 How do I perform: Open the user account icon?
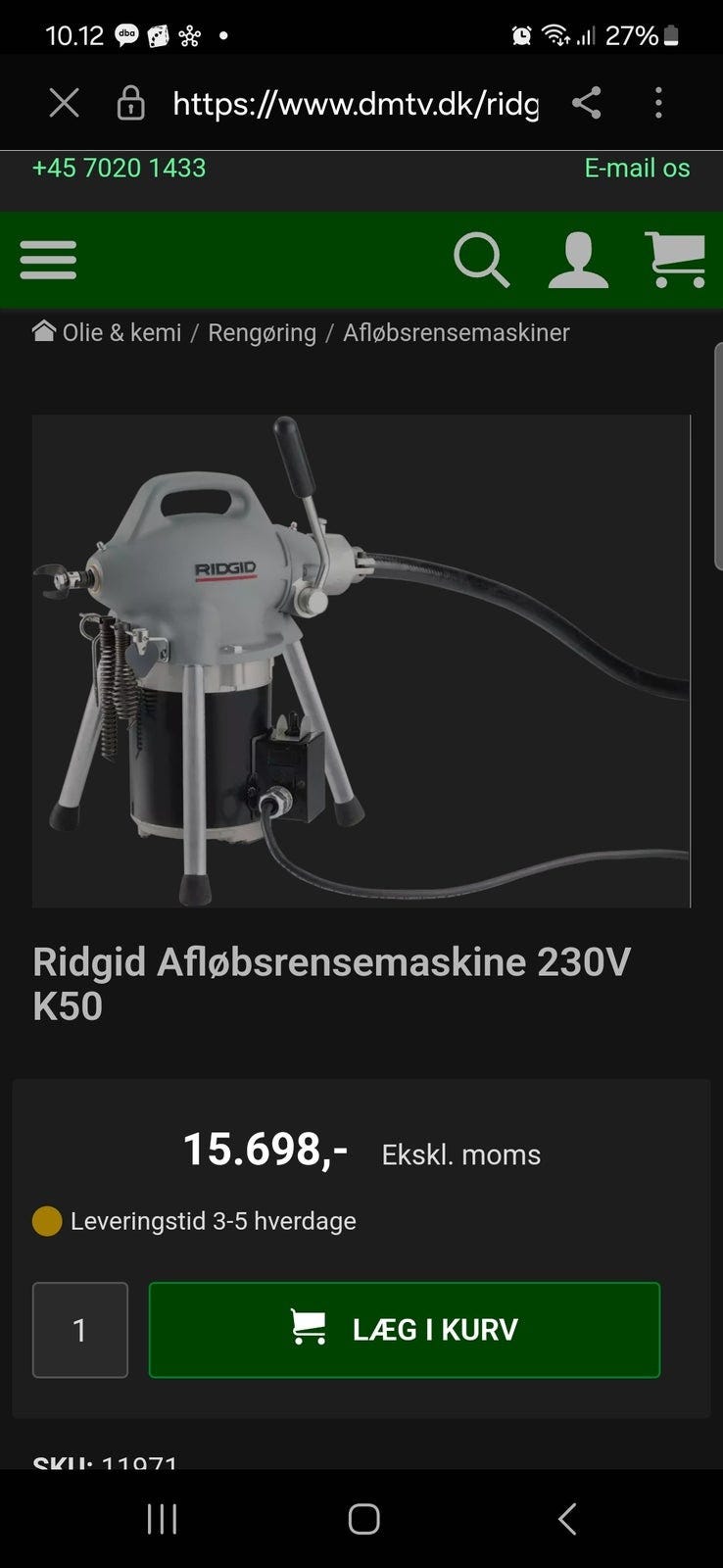click(578, 260)
